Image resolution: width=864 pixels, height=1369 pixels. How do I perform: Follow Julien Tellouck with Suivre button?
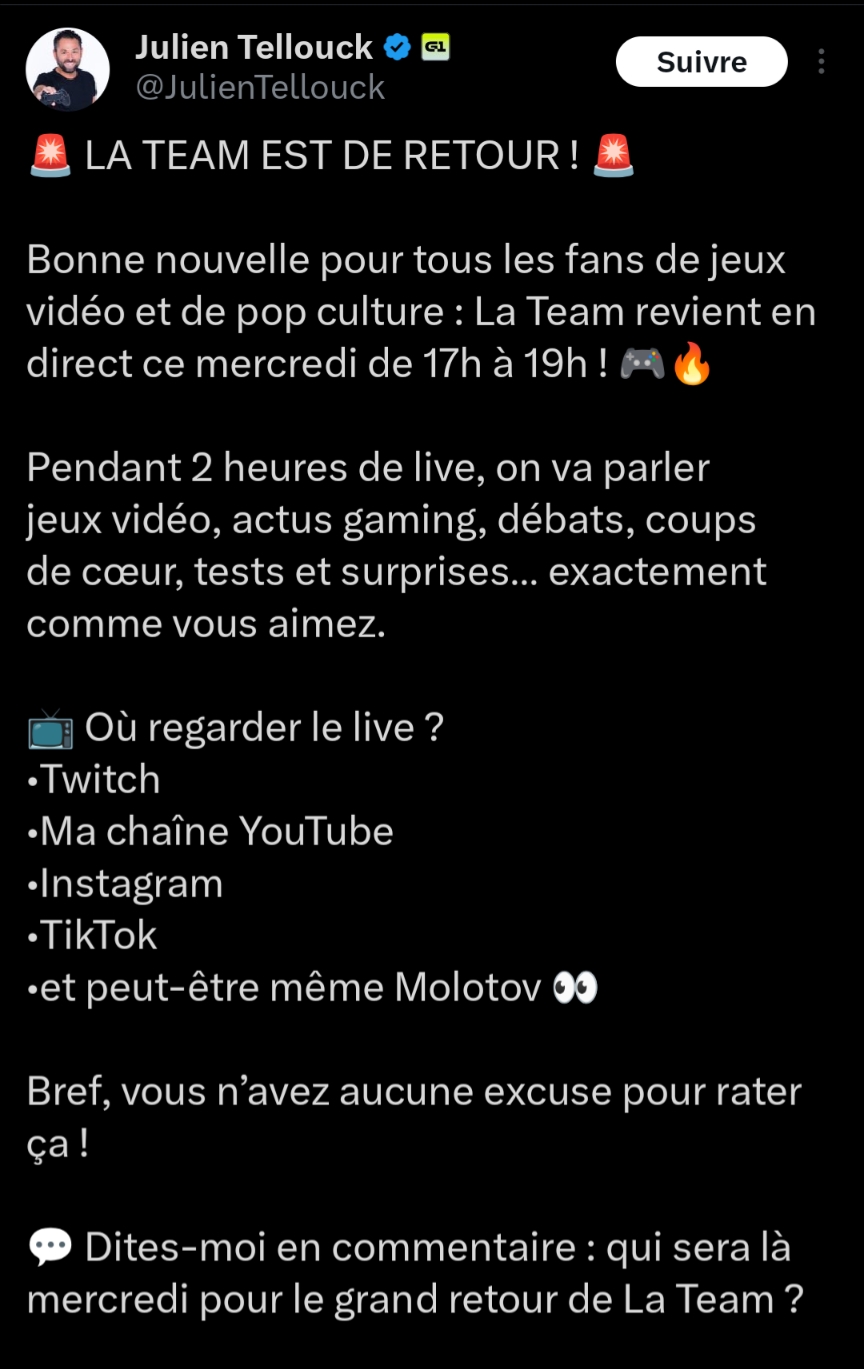coord(701,62)
